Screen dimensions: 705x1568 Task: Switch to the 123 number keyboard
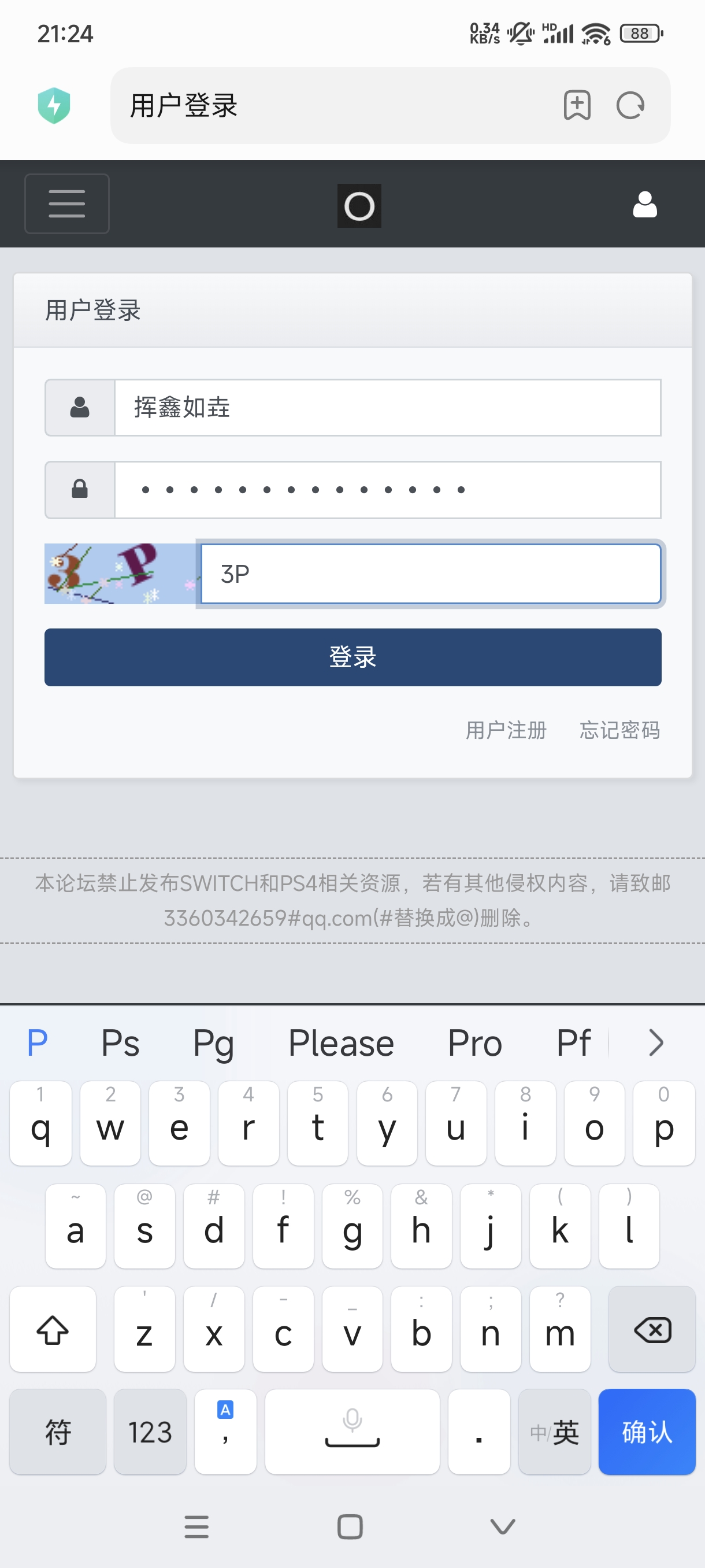(x=150, y=1432)
